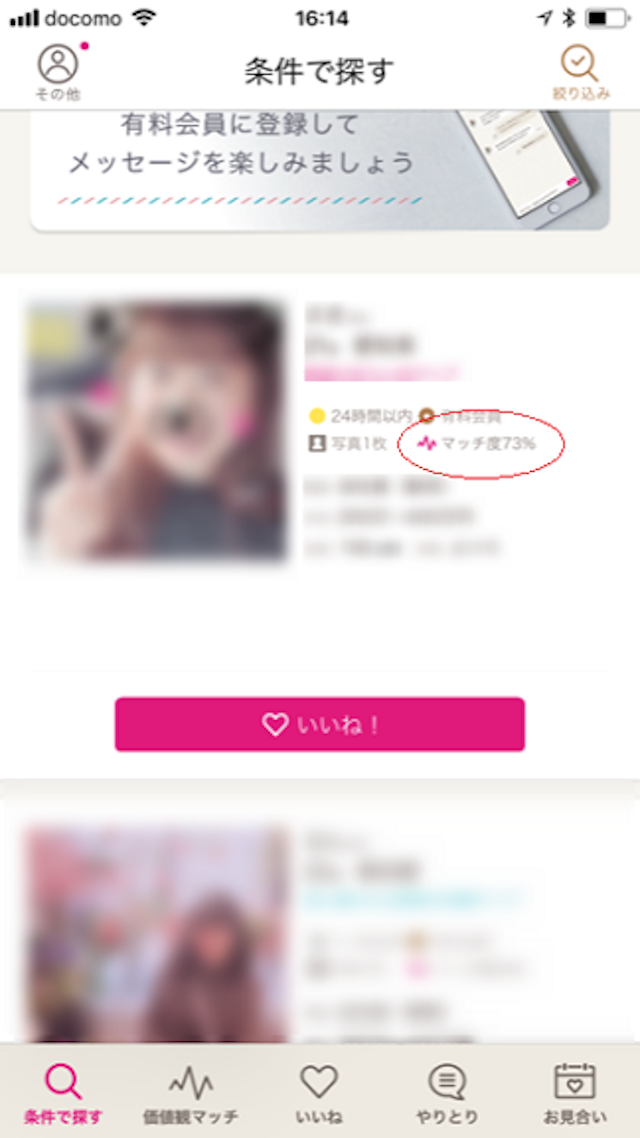
Task: Open the profile with マッチ度73%
Action: click(x=156, y=430)
